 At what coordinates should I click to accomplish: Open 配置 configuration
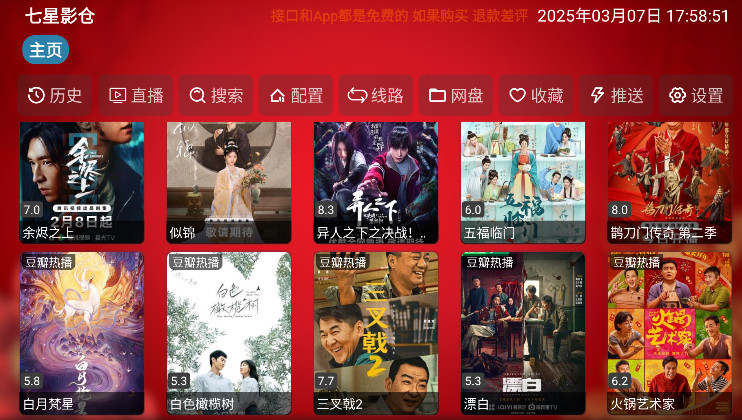[296, 96]
